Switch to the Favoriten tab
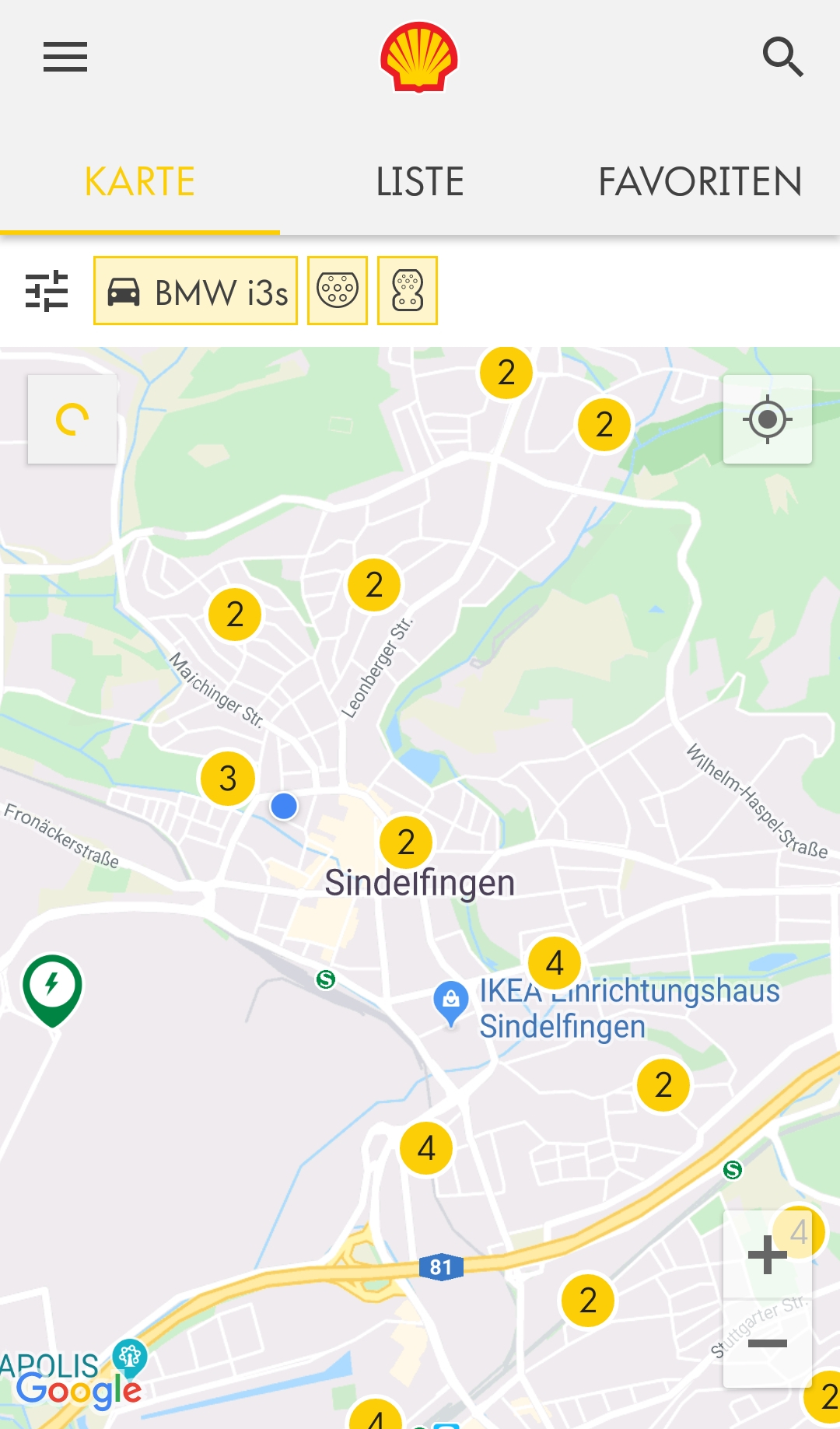This screenshot has width=840, height=1429. pyautogui.click(x=699, y=182)
